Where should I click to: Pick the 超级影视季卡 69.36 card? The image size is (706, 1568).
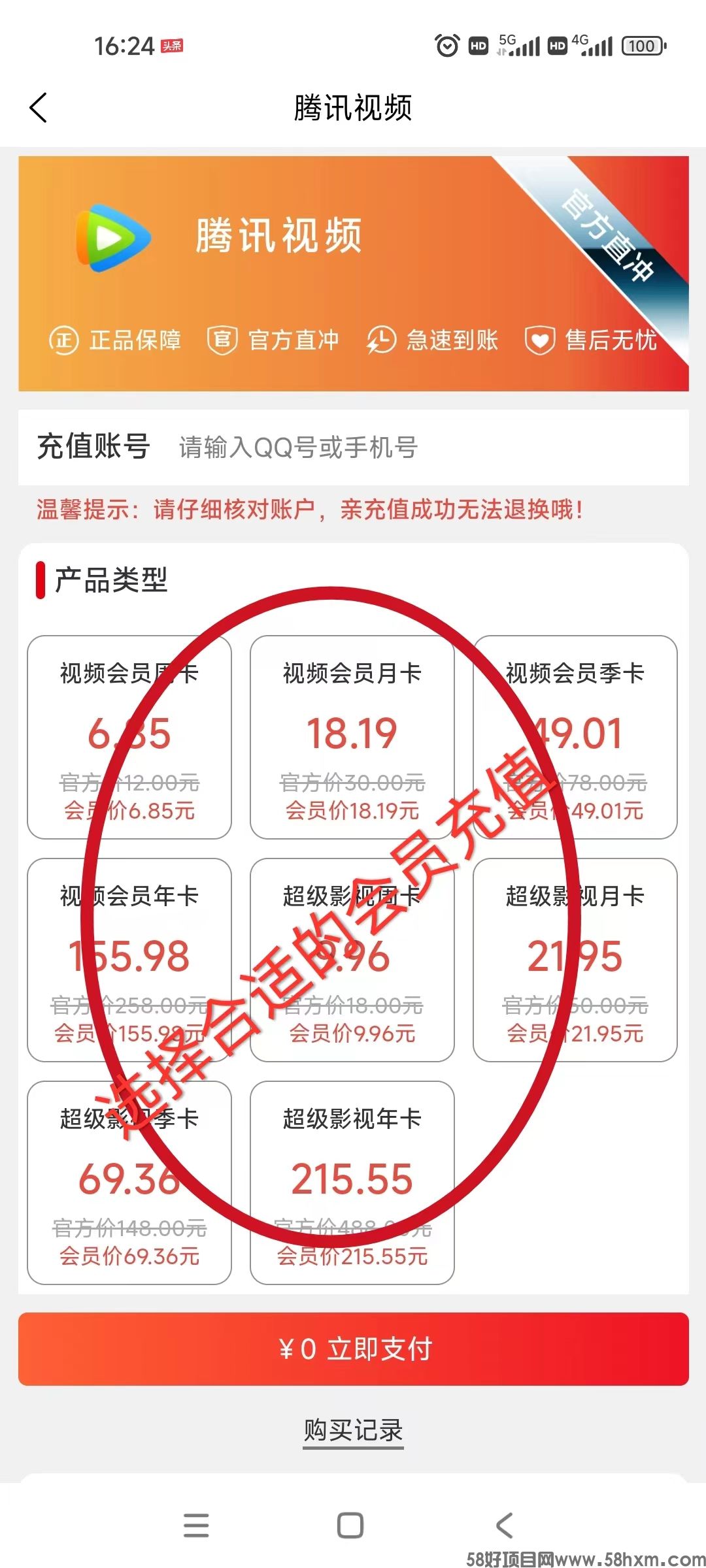point(129,1183)
